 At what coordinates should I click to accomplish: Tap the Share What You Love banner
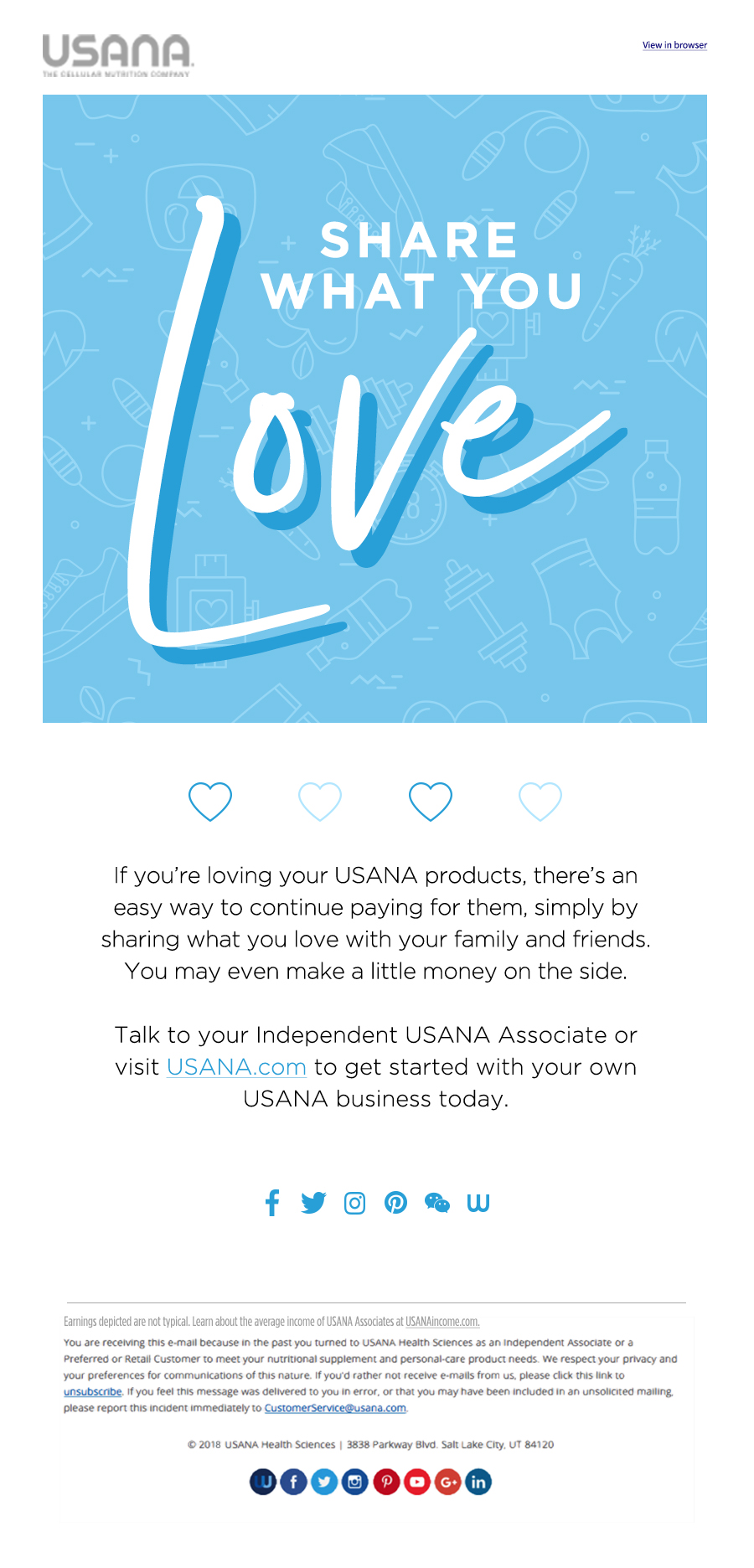pyautogui.click(x=374, y=409)
